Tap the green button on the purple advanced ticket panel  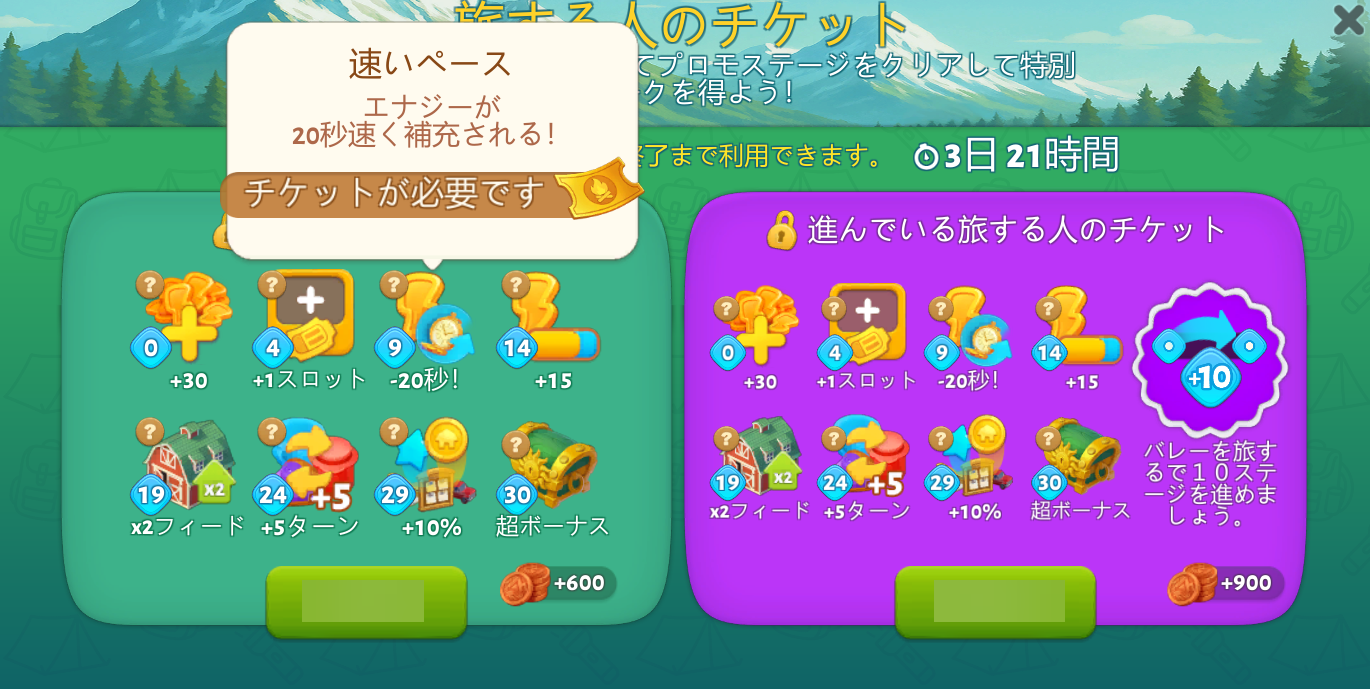[995, 600]
